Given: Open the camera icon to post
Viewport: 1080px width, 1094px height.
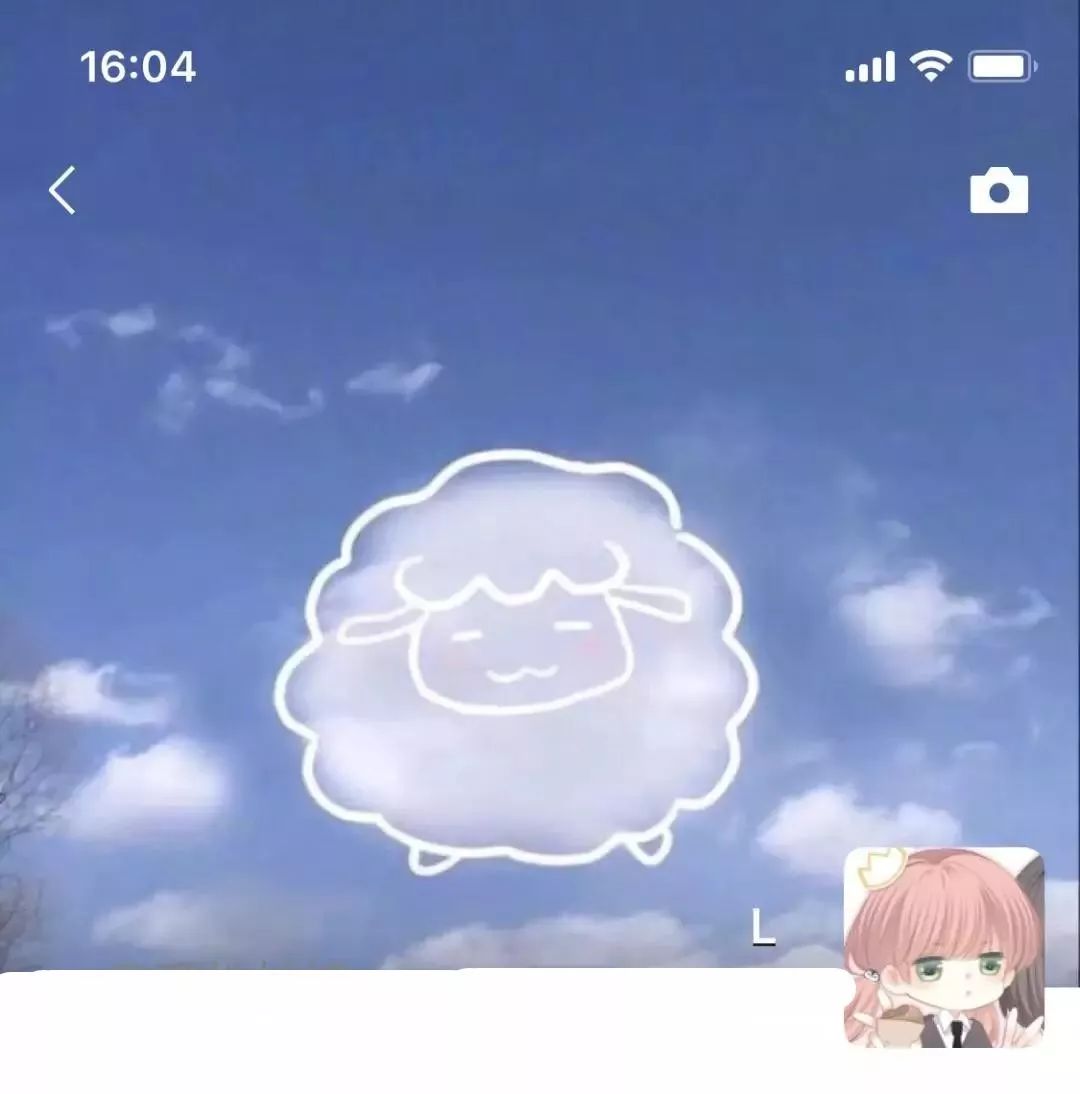Looking at the screenshot, I should [x=998, y=190].
